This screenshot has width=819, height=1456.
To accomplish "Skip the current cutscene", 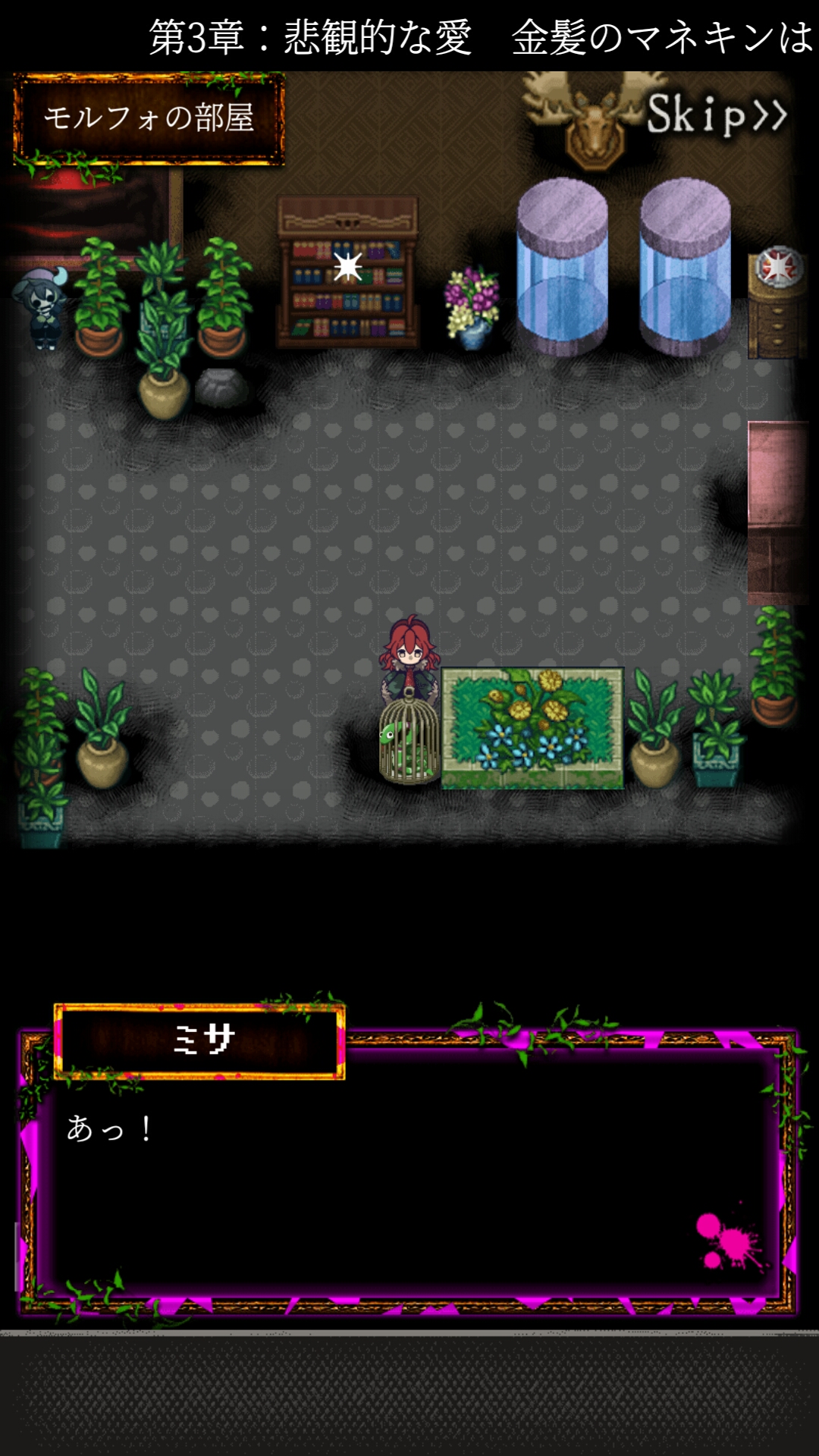I will [x=717, y=116].
